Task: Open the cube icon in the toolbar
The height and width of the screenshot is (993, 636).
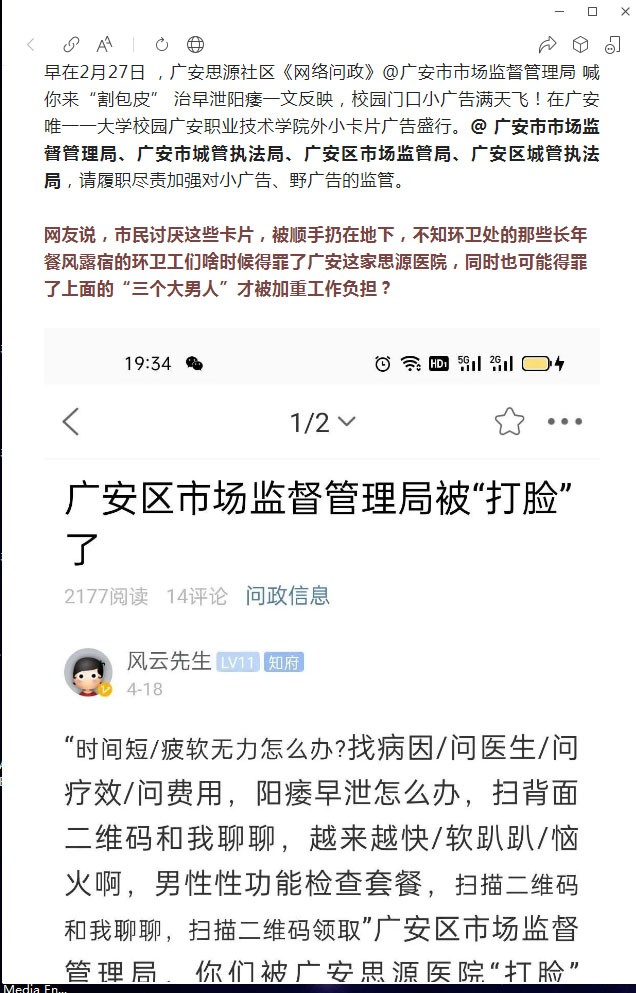Action: tap(580, 44)
